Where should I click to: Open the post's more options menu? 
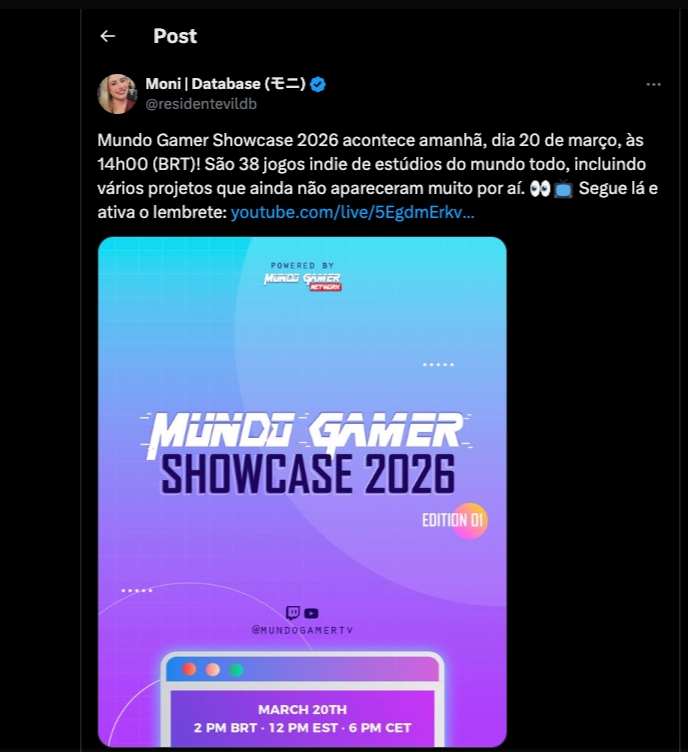coord(653,85)
